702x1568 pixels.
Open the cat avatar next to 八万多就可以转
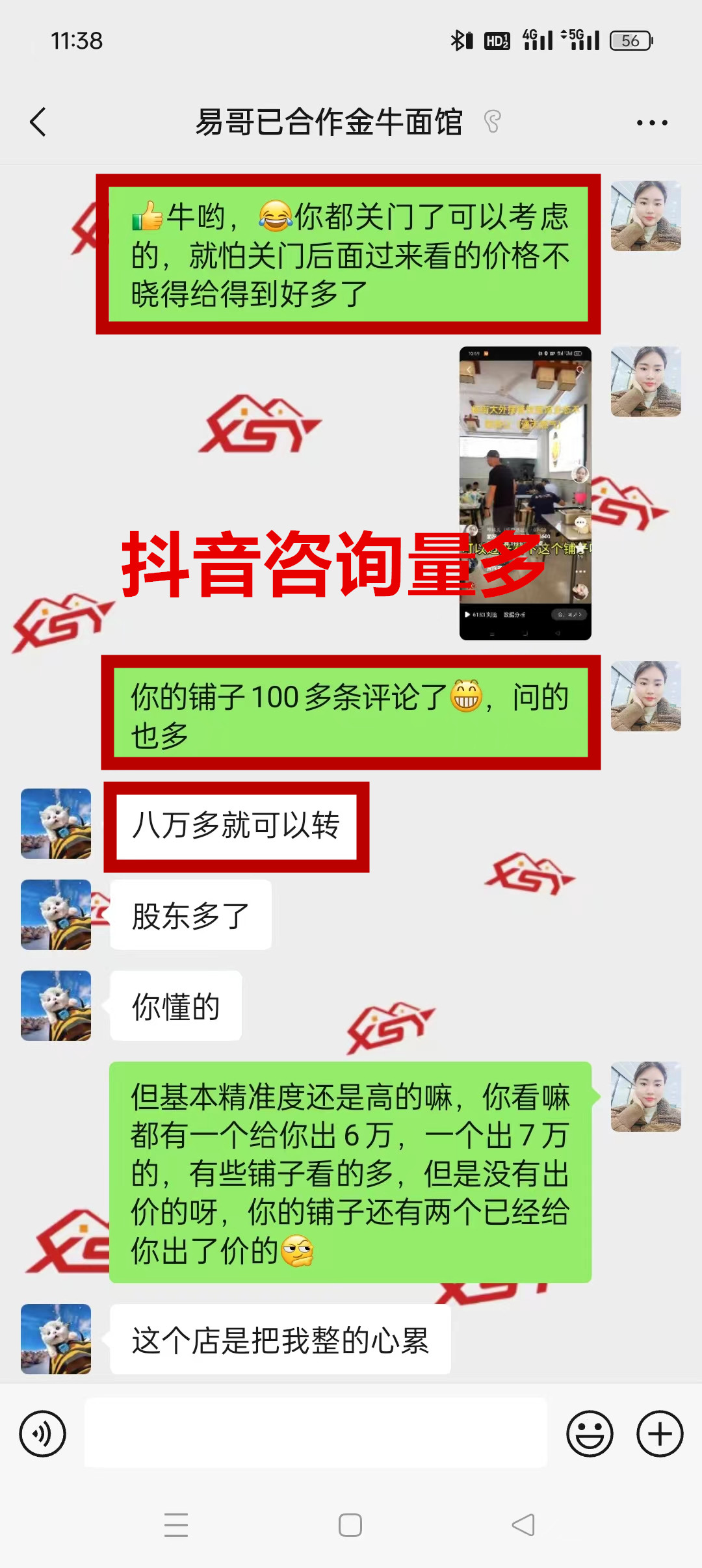pyautogui.click(x=56, y=824)
